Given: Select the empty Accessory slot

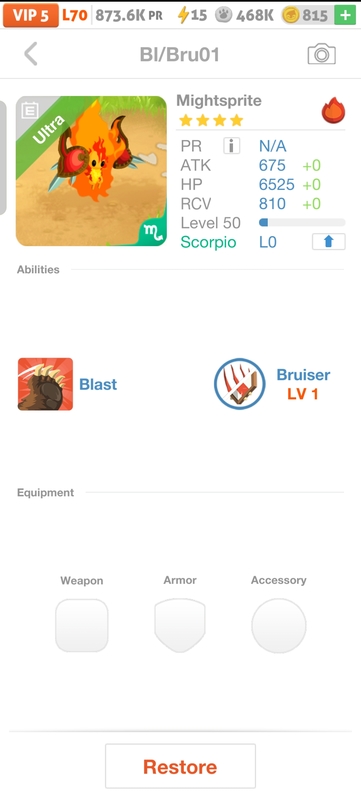Looking at the screenshot, I should click(x=279, y=626).
